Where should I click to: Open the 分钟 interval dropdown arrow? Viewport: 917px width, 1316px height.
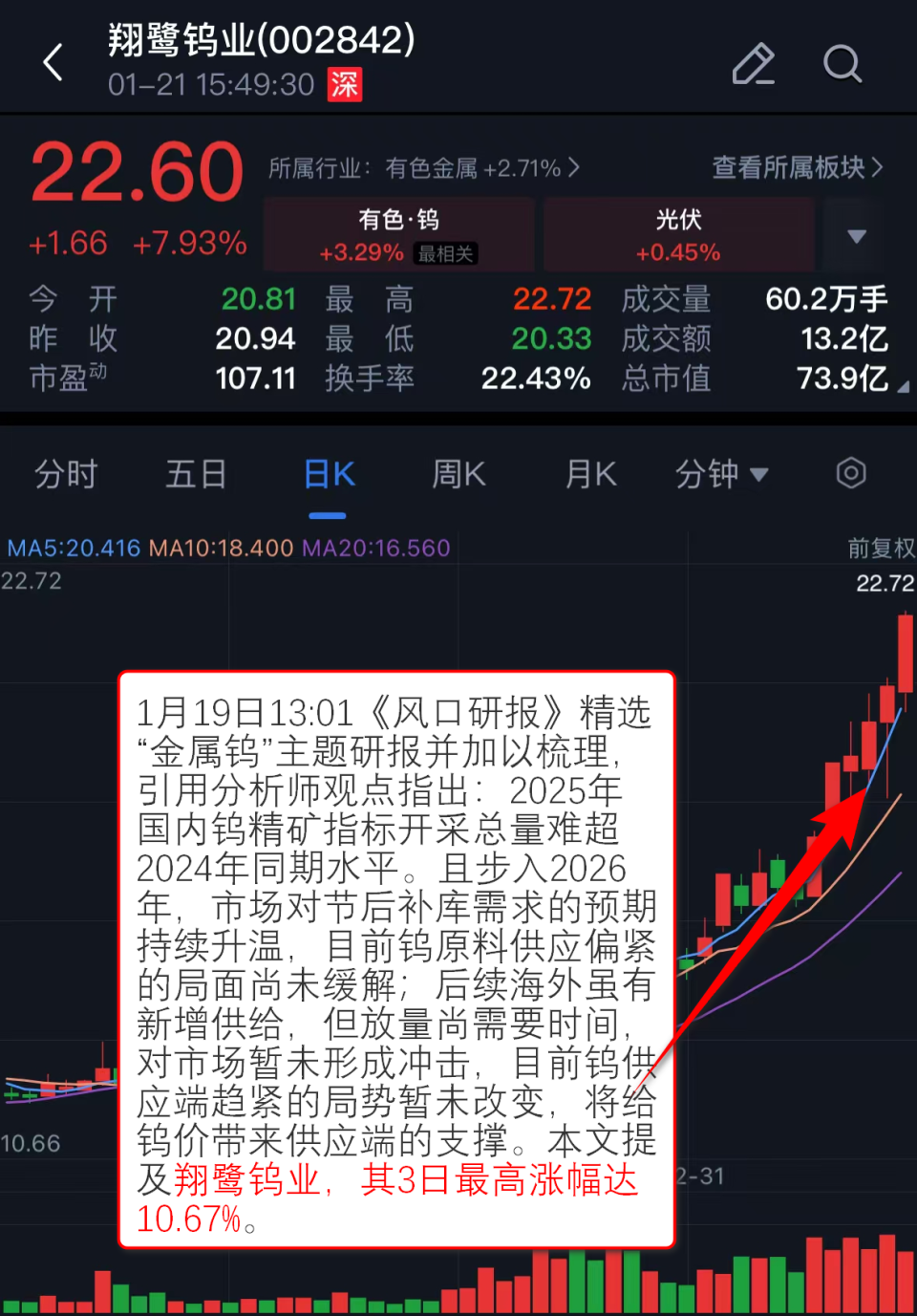[x=759, y=473]
